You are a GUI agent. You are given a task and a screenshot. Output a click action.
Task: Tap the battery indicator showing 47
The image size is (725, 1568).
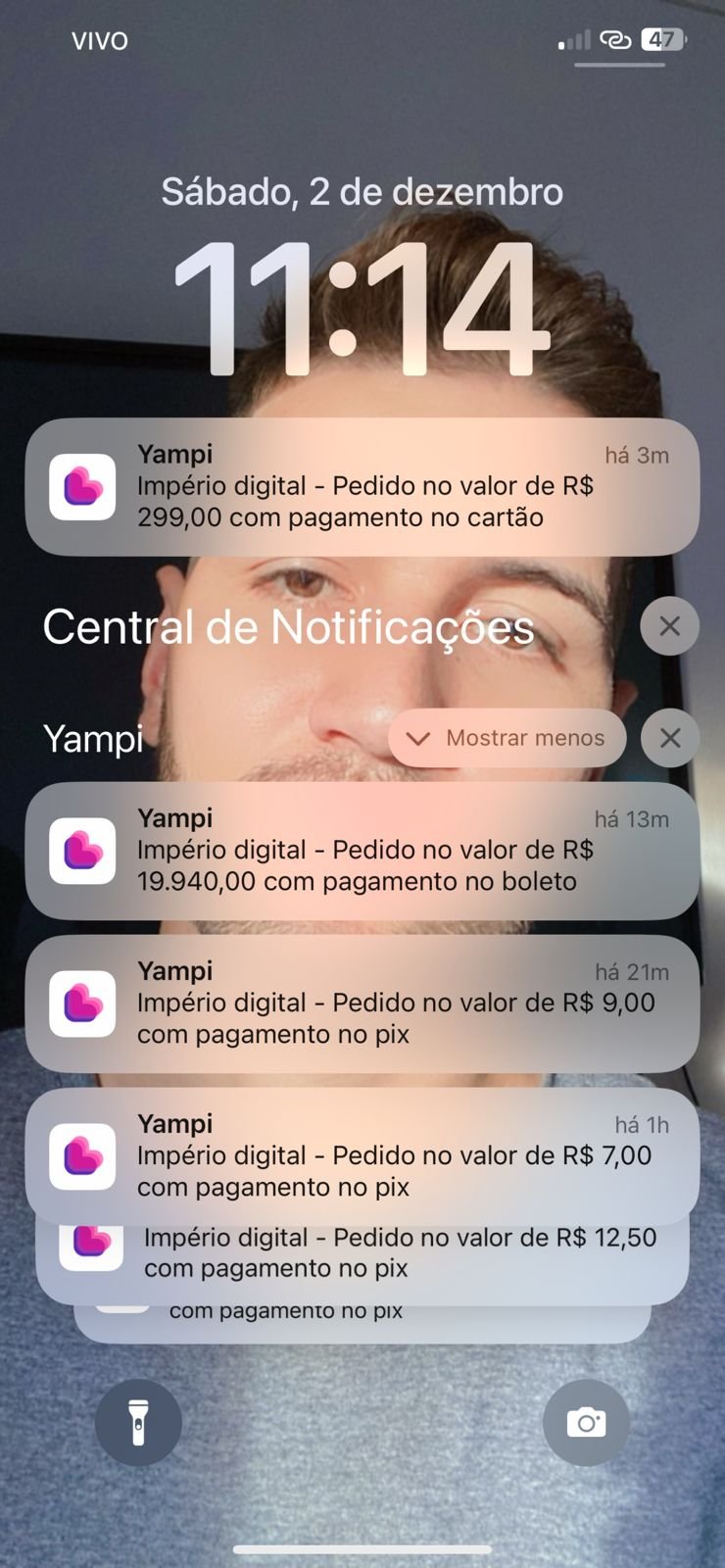[x=662, y=39]
